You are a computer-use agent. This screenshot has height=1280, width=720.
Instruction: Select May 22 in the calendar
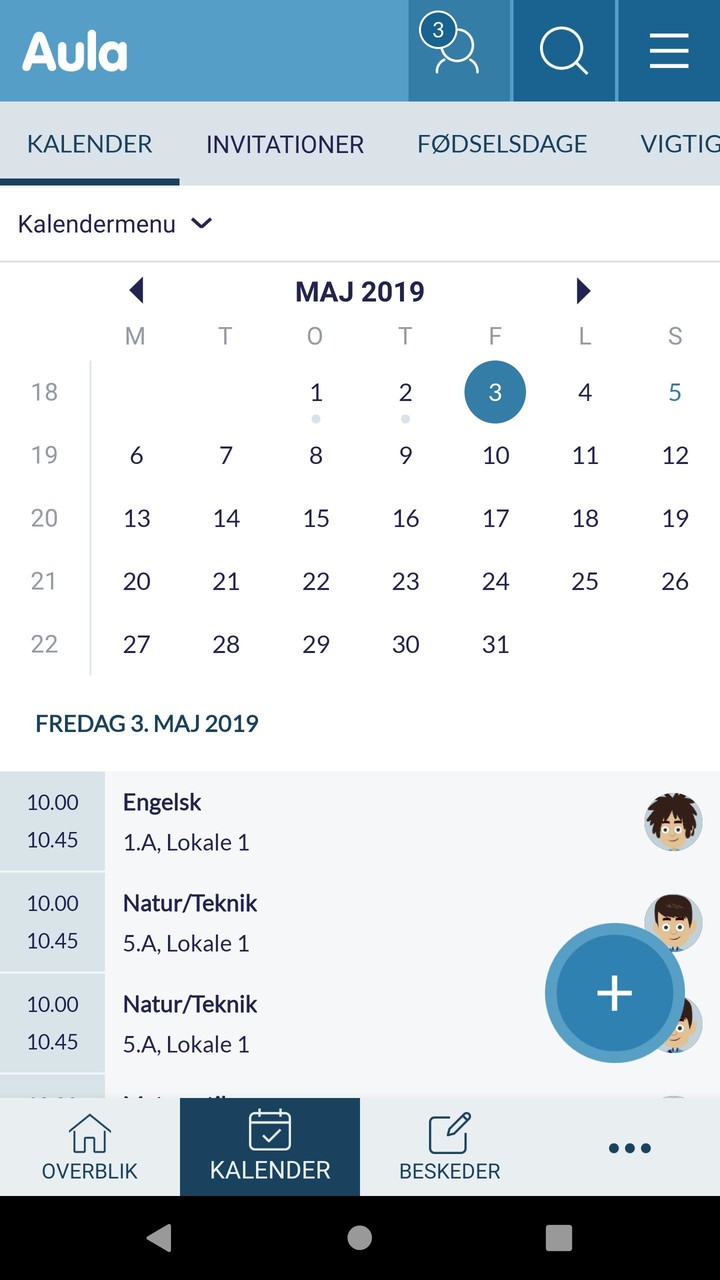pyautogui.click(x=316, y=581)
